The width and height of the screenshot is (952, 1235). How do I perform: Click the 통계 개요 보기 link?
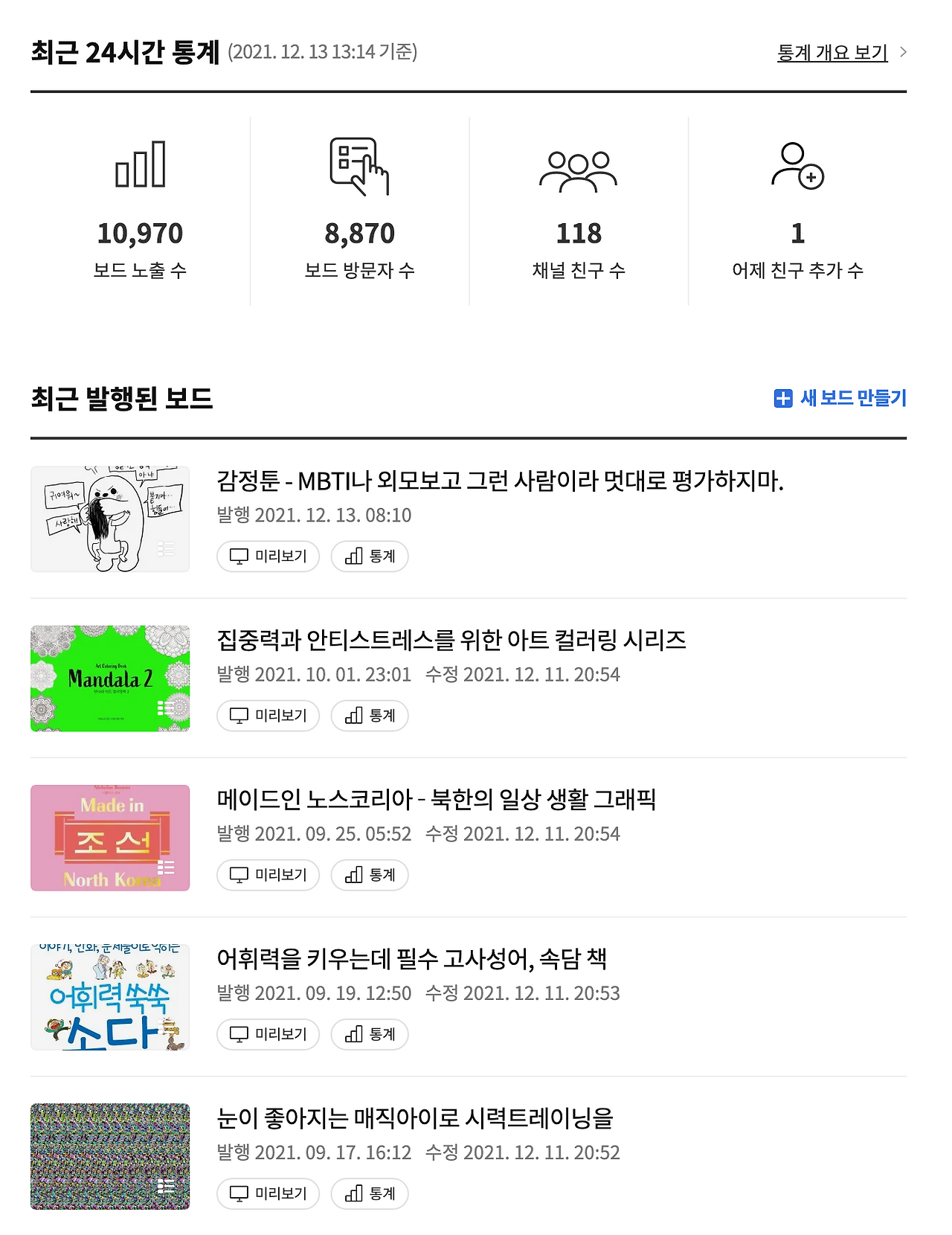pyautogui.click(x=830, y=53)
